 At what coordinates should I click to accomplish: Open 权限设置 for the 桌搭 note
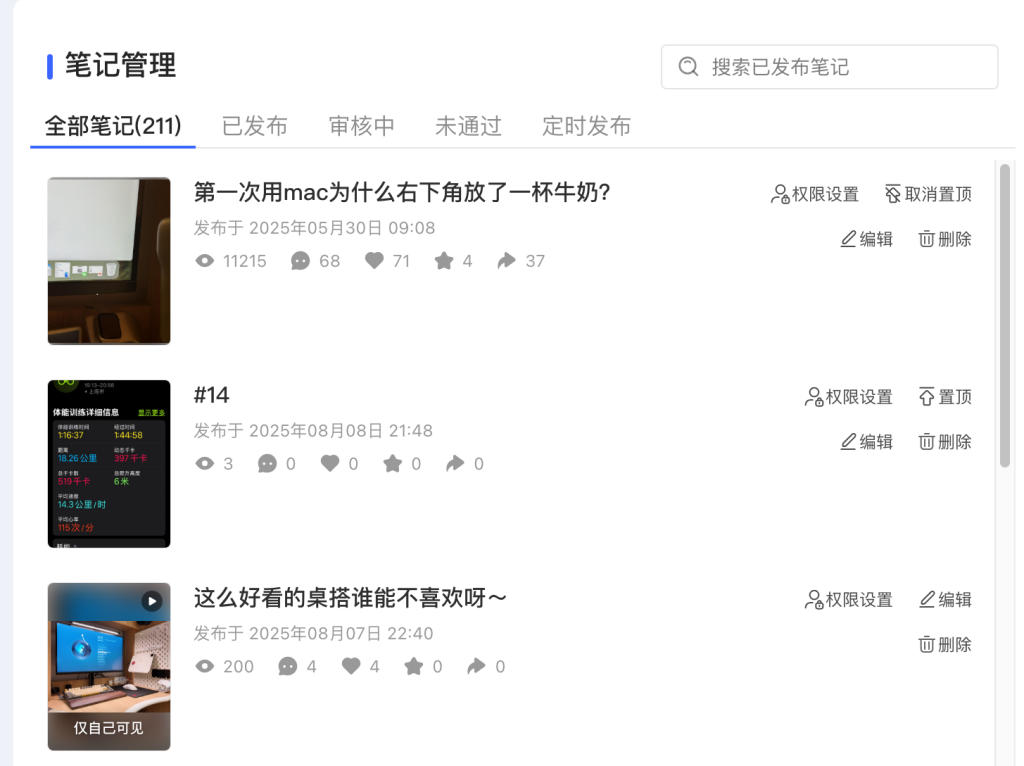point(848,600)
